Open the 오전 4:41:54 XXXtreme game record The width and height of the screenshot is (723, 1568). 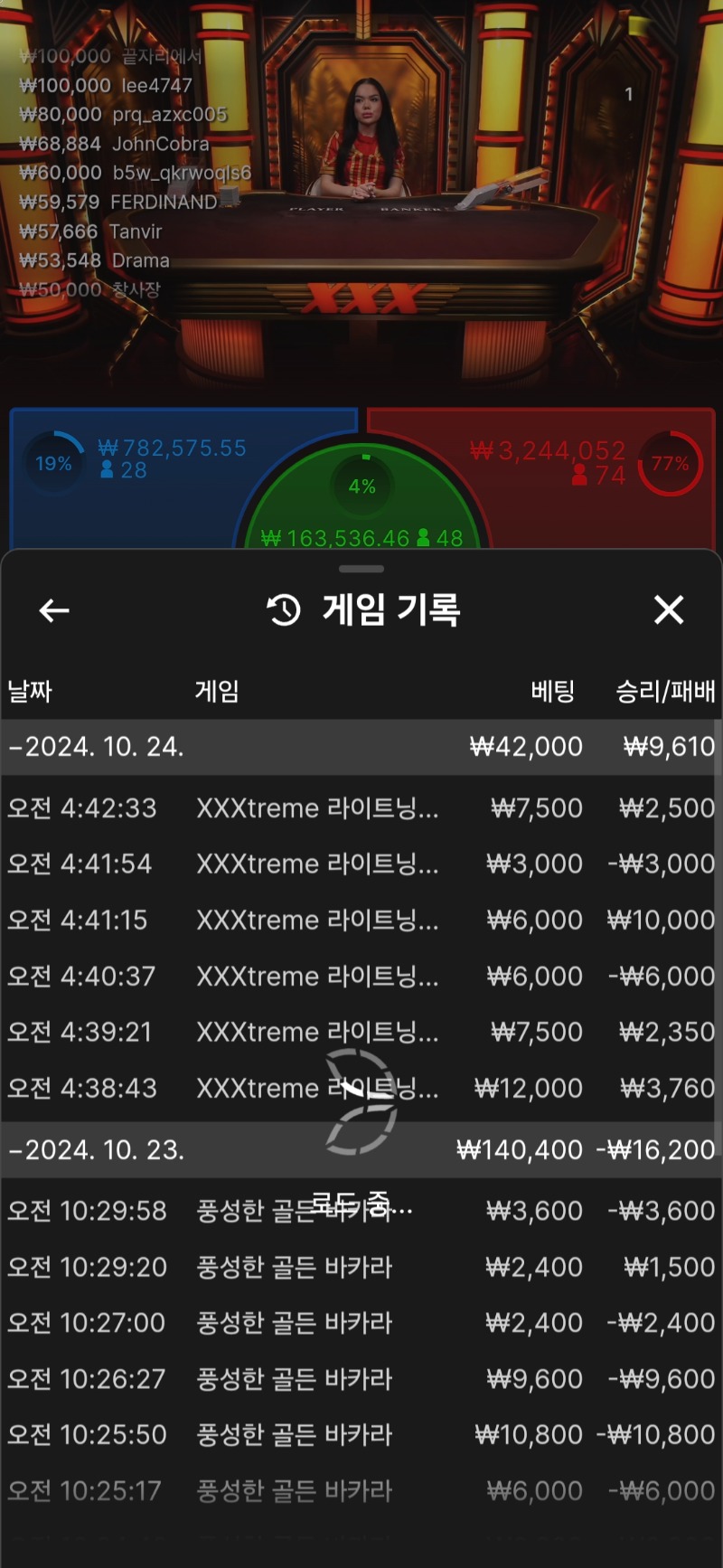[x=360, y=864]
